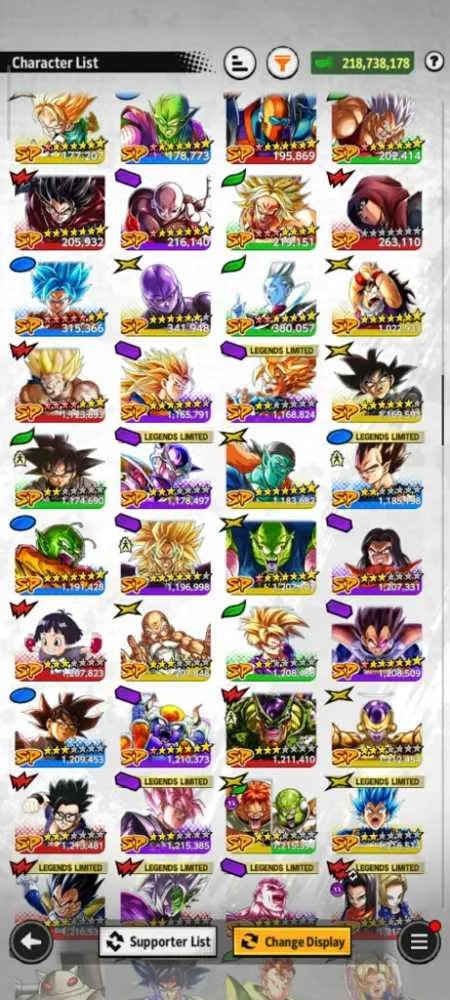This screenshot has width=450, height=1000.
Task: Open Legends Limited character with power 1,168,624
Action: pos(271,386)
